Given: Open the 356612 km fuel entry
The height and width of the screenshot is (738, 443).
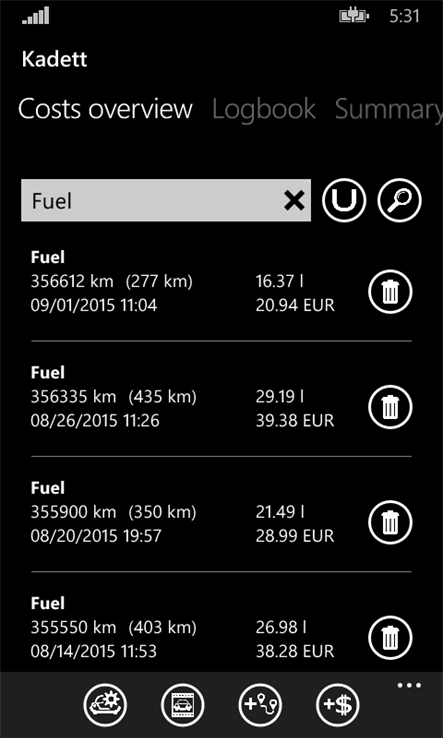Looking at the screenshot, I should [x=195, y=282].
